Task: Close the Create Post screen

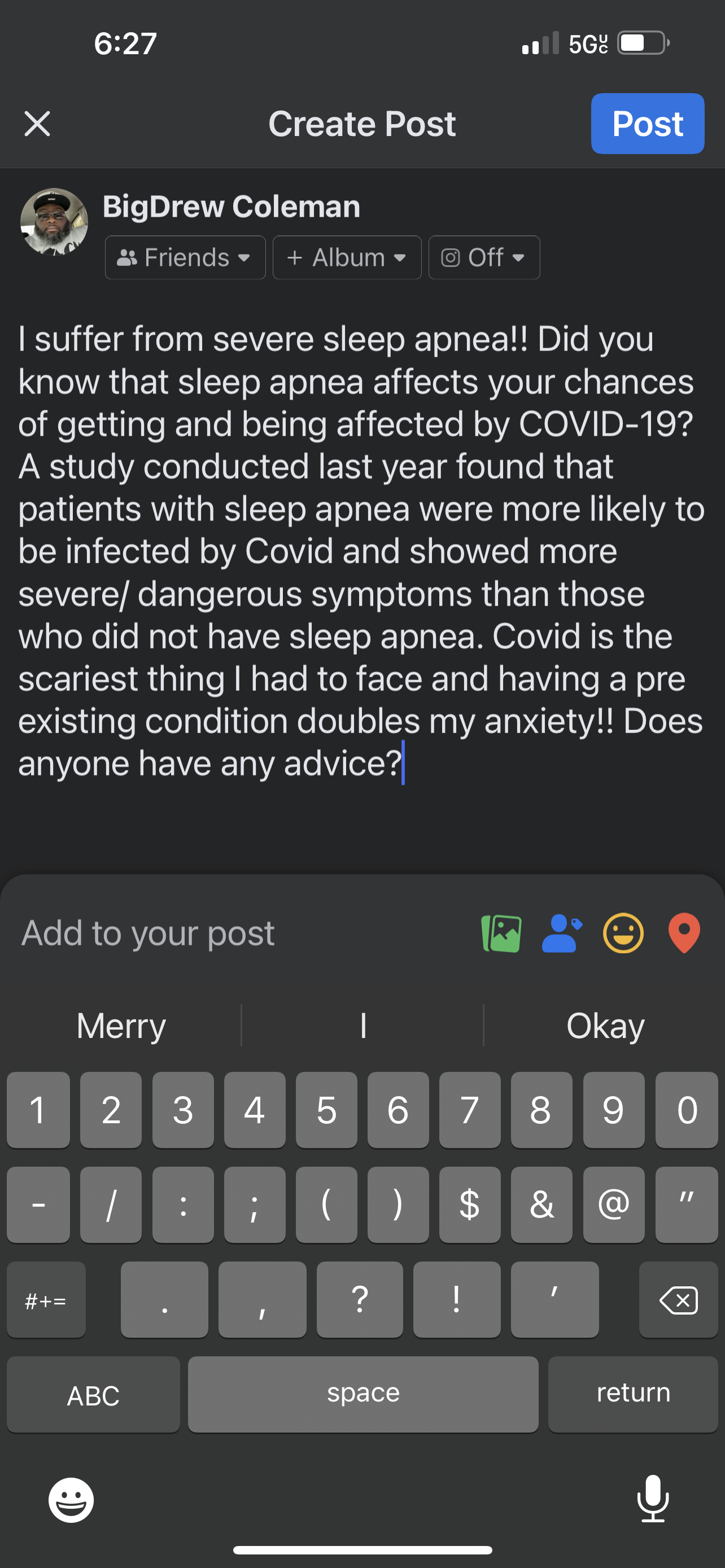Action: (x=37, y=124)
